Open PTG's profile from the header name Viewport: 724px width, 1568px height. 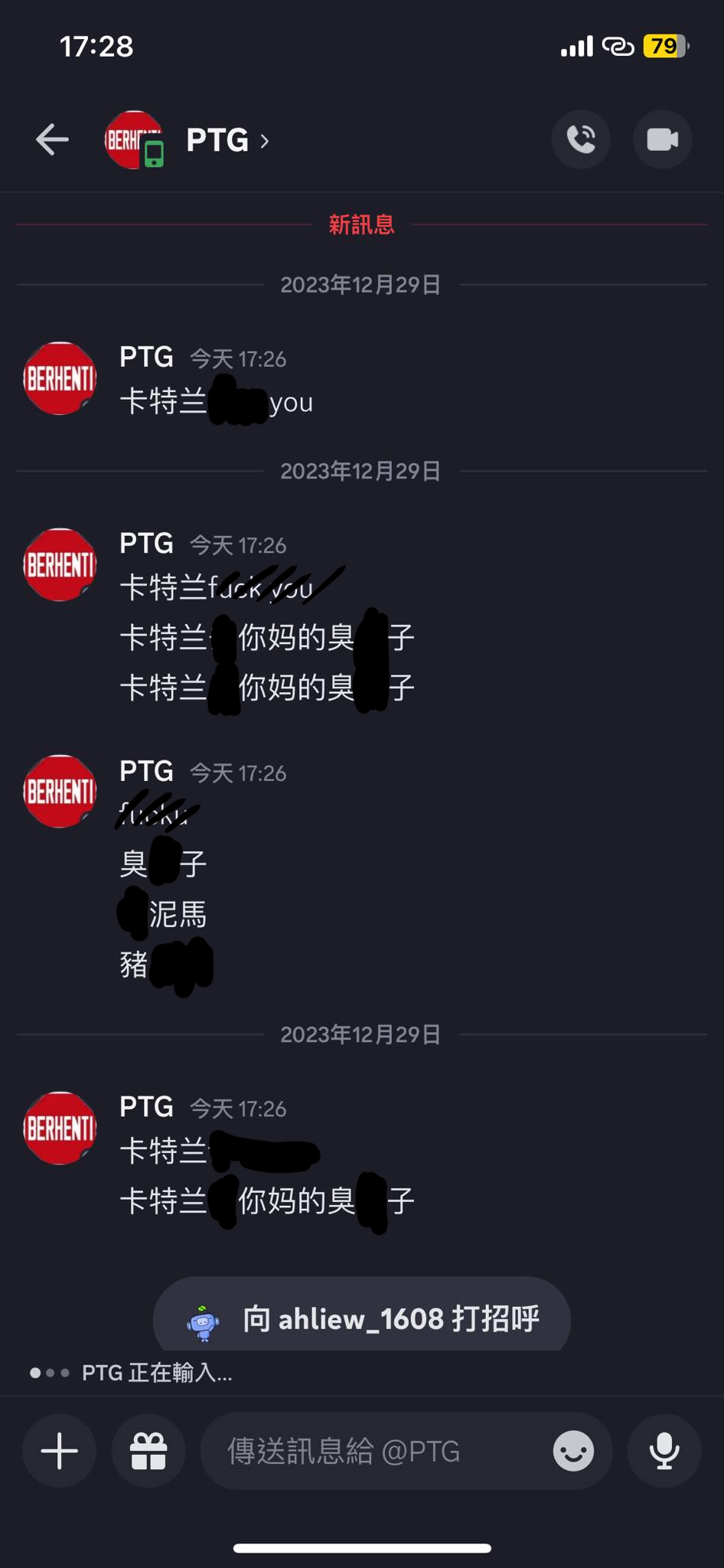tap(227, 140)
